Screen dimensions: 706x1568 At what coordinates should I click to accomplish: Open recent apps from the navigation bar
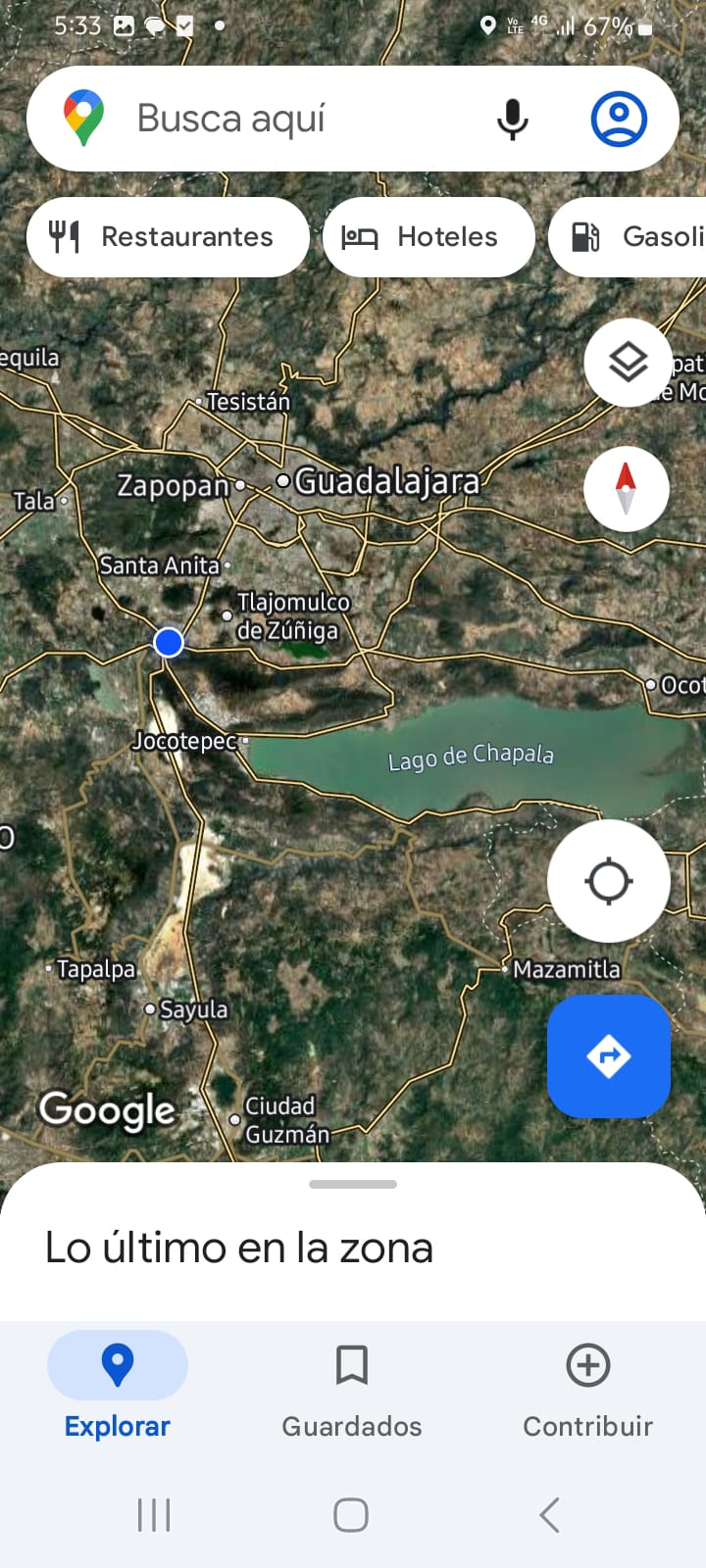point(154,1515)
